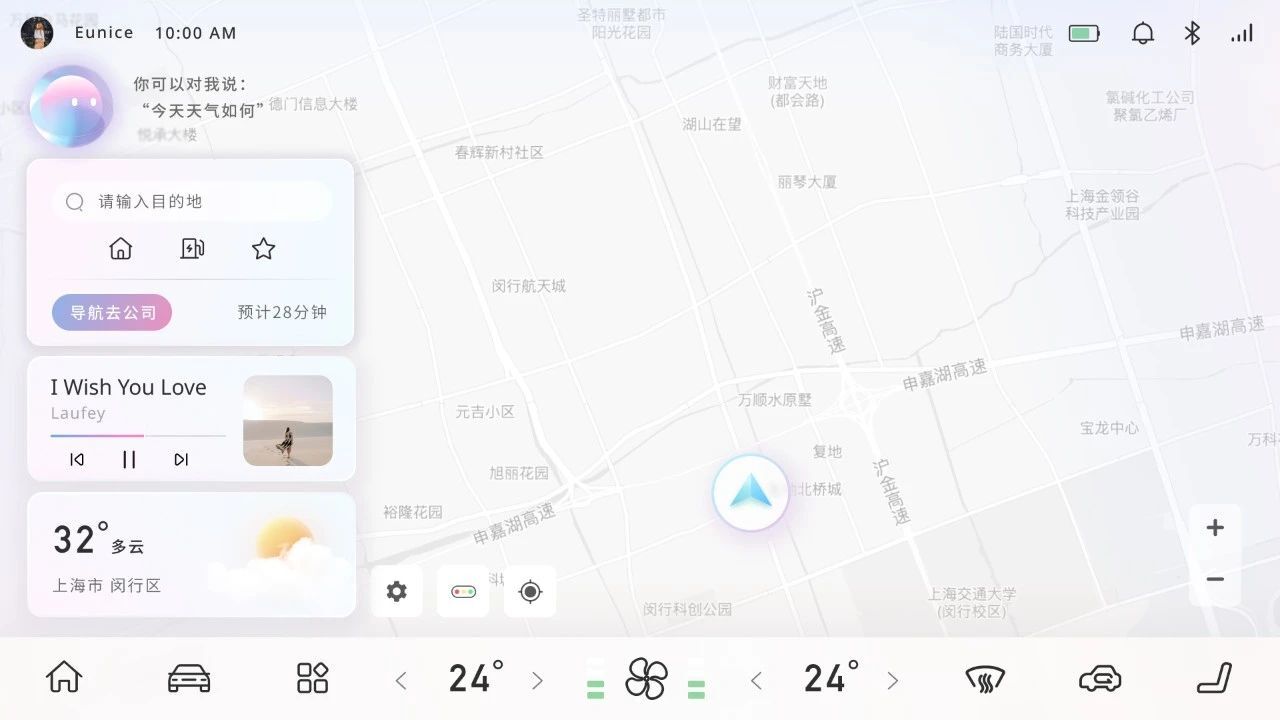Open the apps grid

[x=313, y=678]
